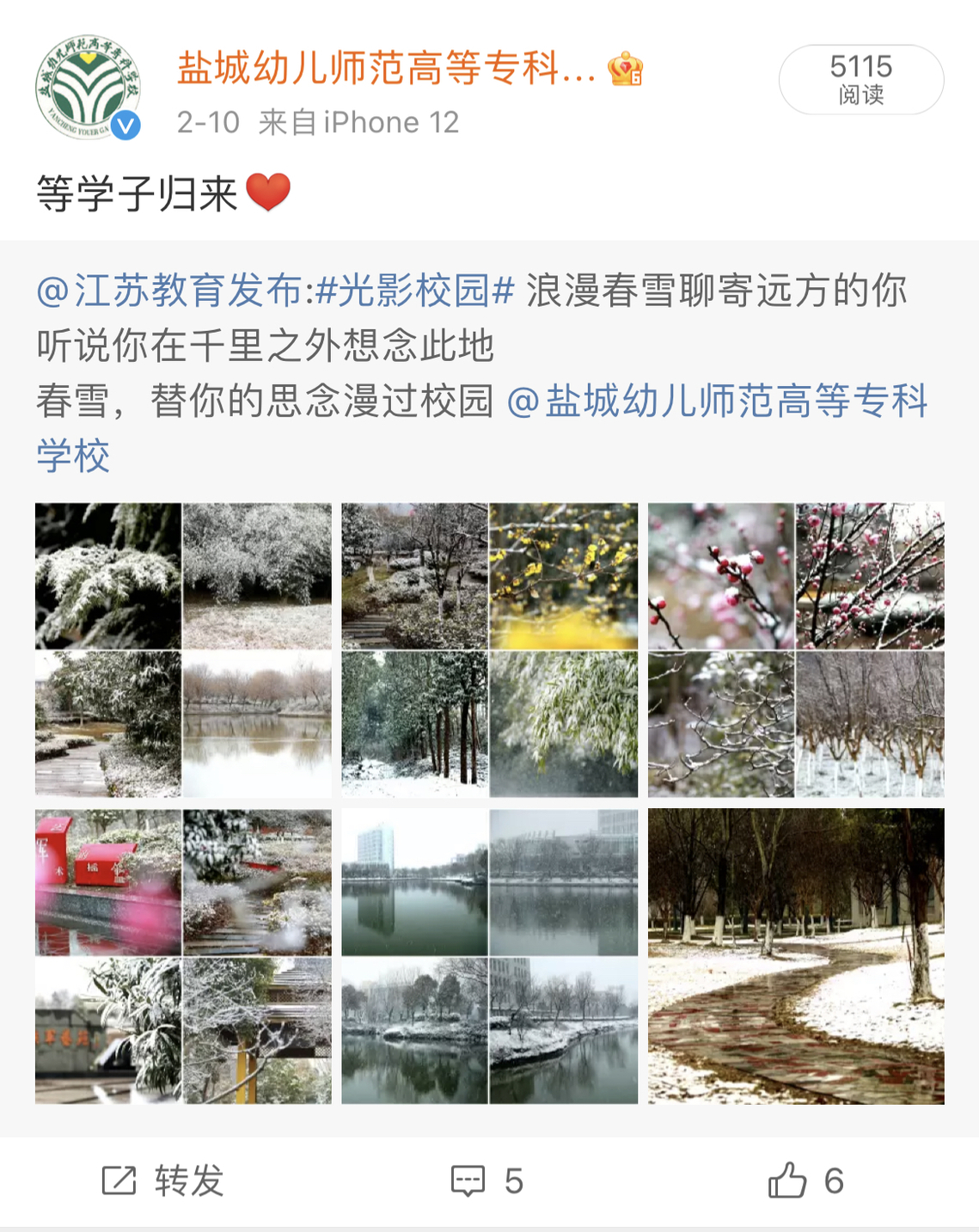Like this post with thumbs up

click(x=805, y=1181)
